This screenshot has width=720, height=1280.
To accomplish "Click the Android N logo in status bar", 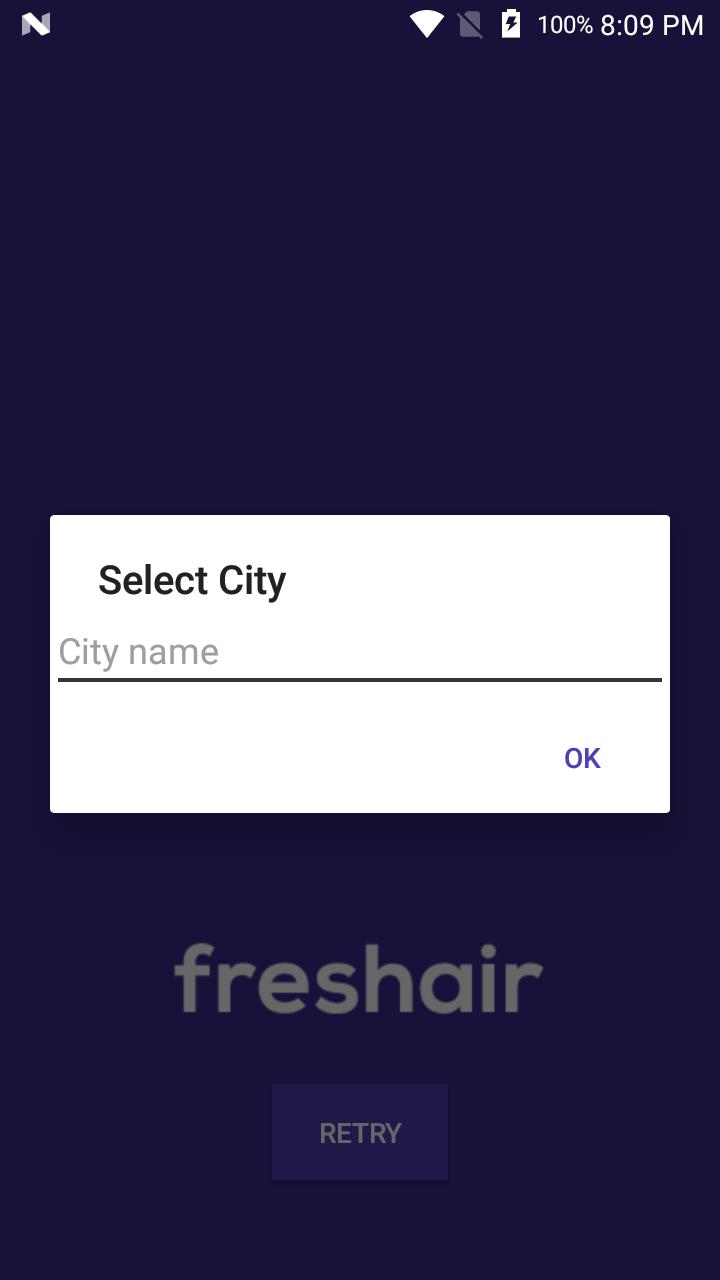I will pos(35,24).
